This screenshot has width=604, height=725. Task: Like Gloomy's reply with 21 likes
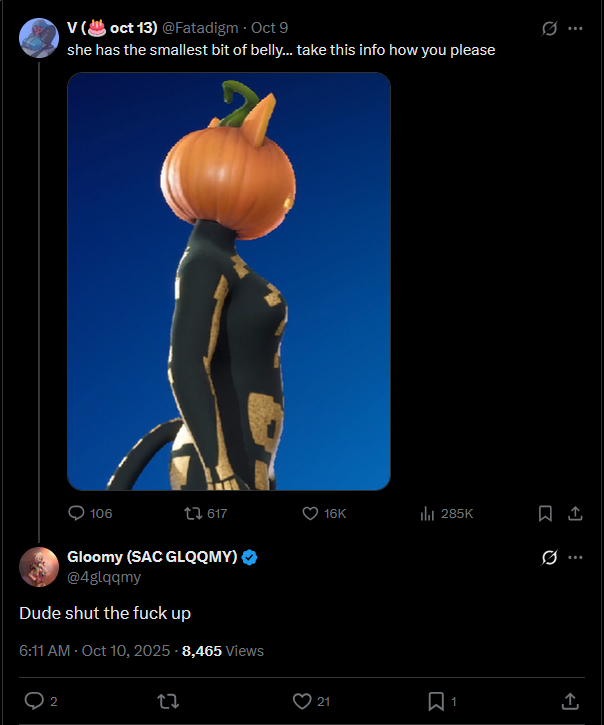pyautogui.click(x=303, y=701)
